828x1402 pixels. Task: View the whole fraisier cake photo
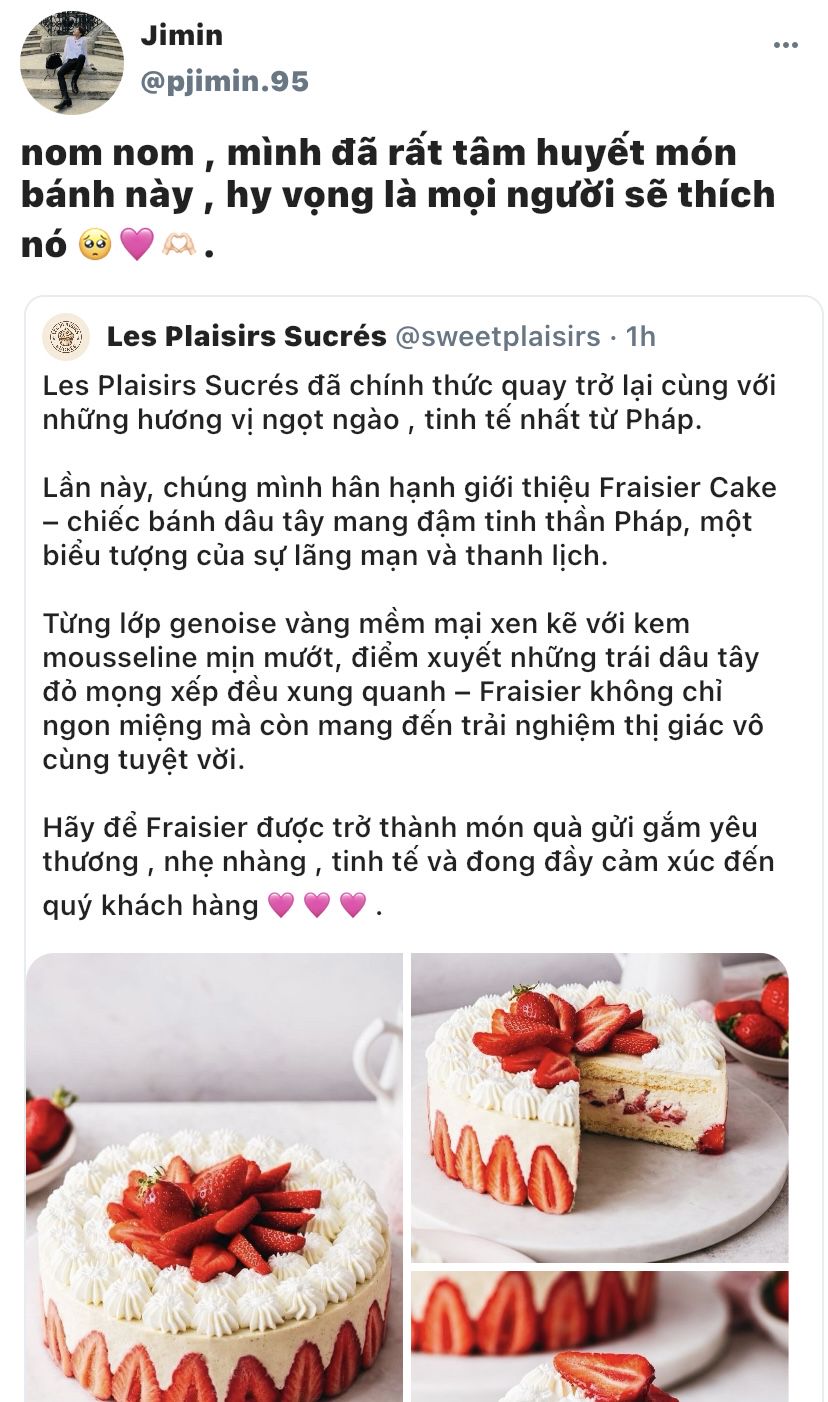pos(214,1177)
